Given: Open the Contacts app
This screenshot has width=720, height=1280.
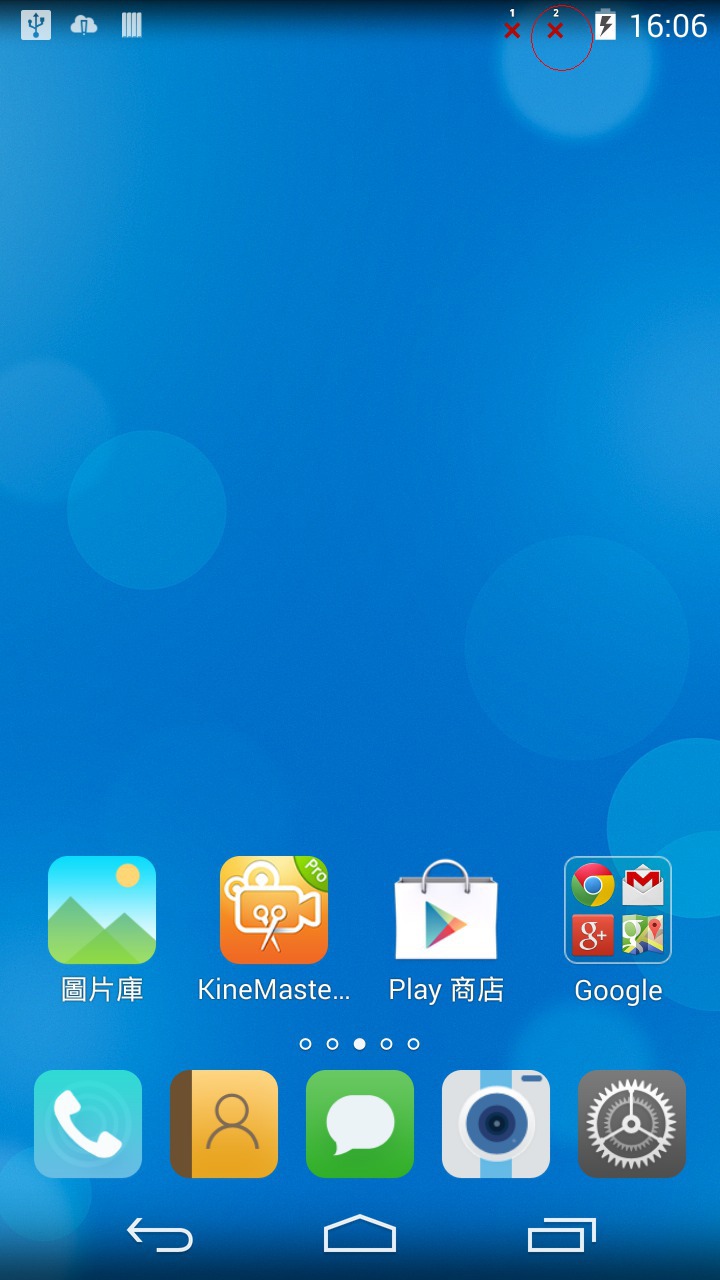Looking at the screenshot, I should (224, 1124).
